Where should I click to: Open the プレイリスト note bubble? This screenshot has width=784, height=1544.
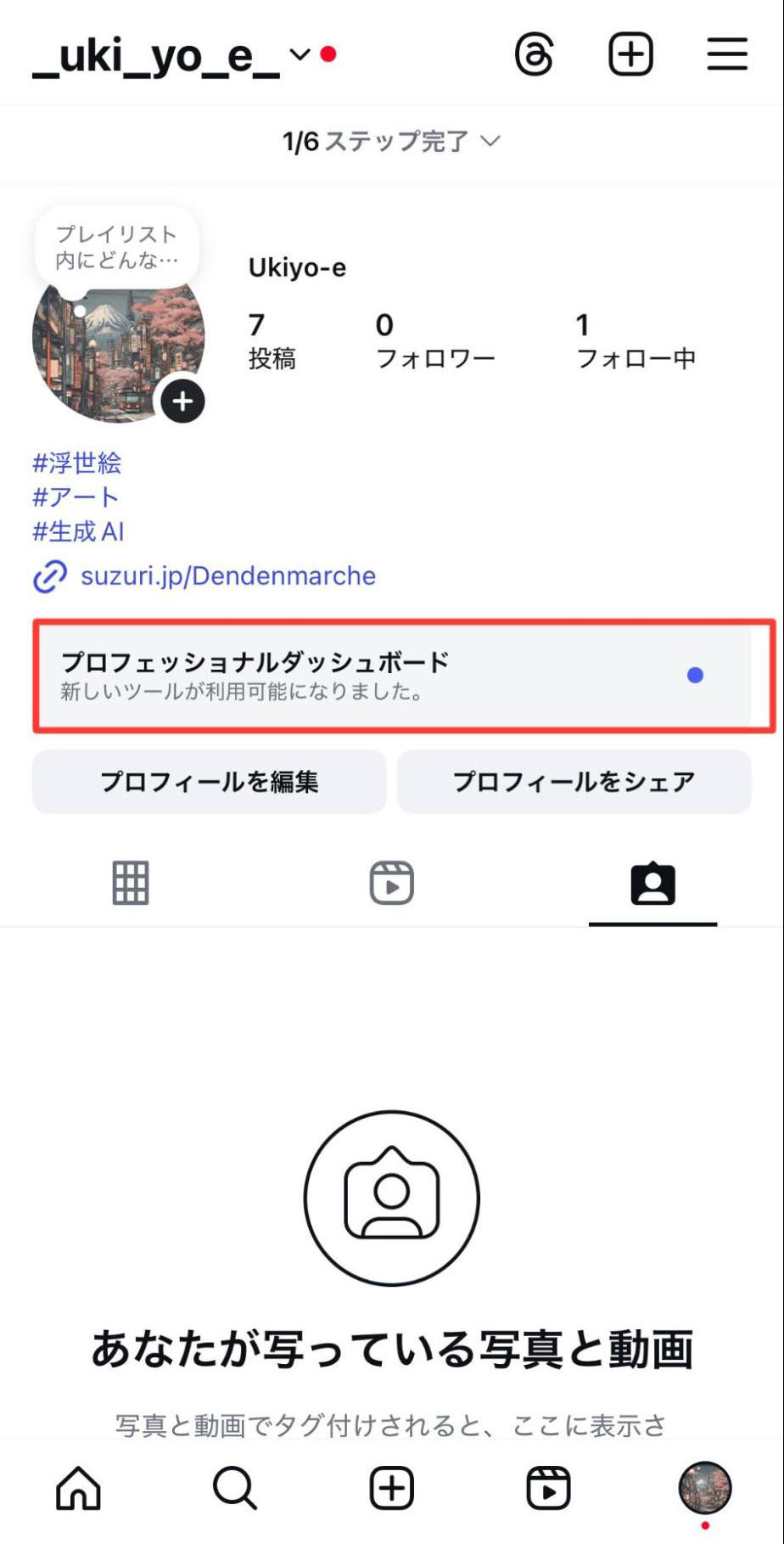(x=117, y=247)
